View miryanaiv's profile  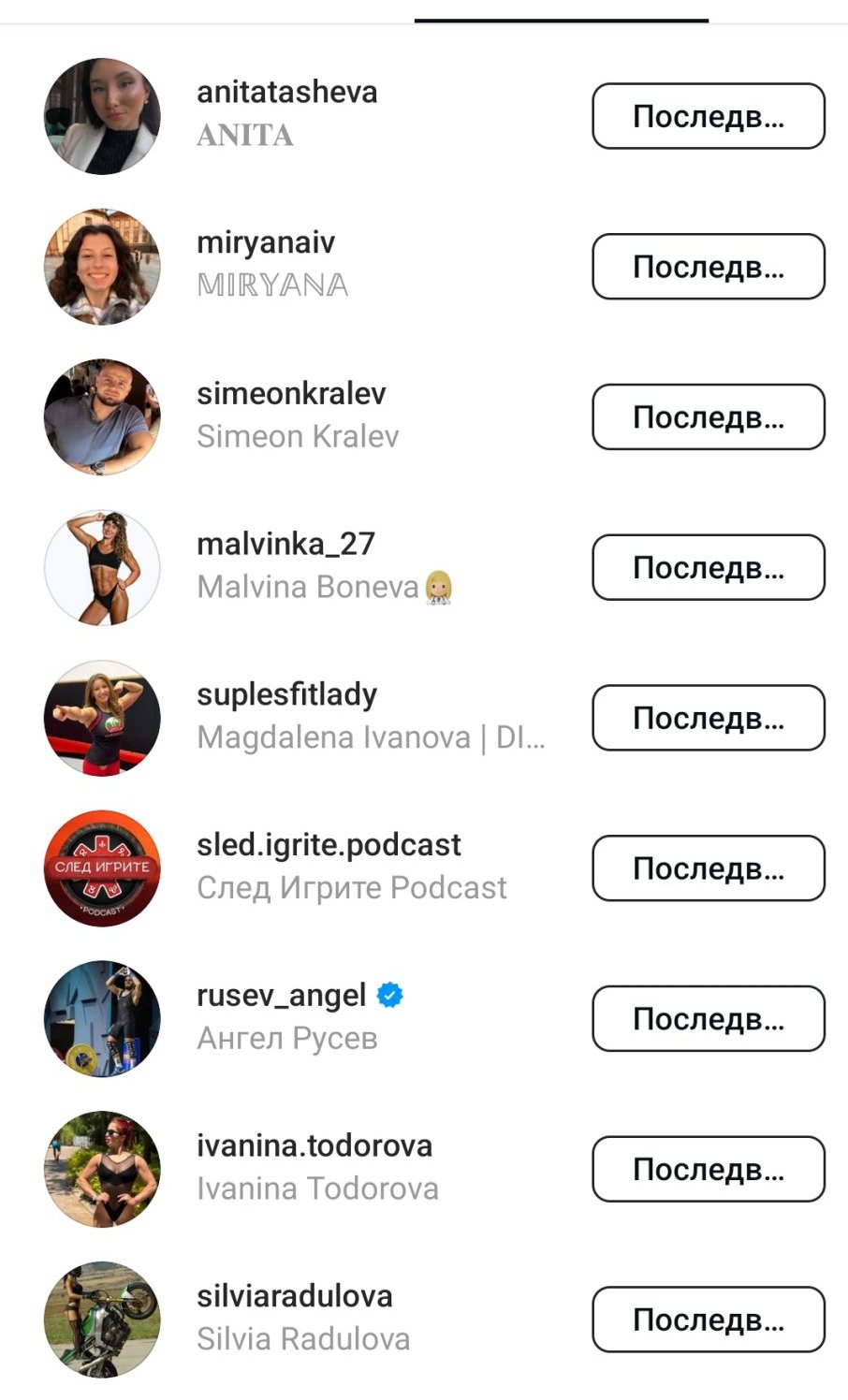coord(266,243)
